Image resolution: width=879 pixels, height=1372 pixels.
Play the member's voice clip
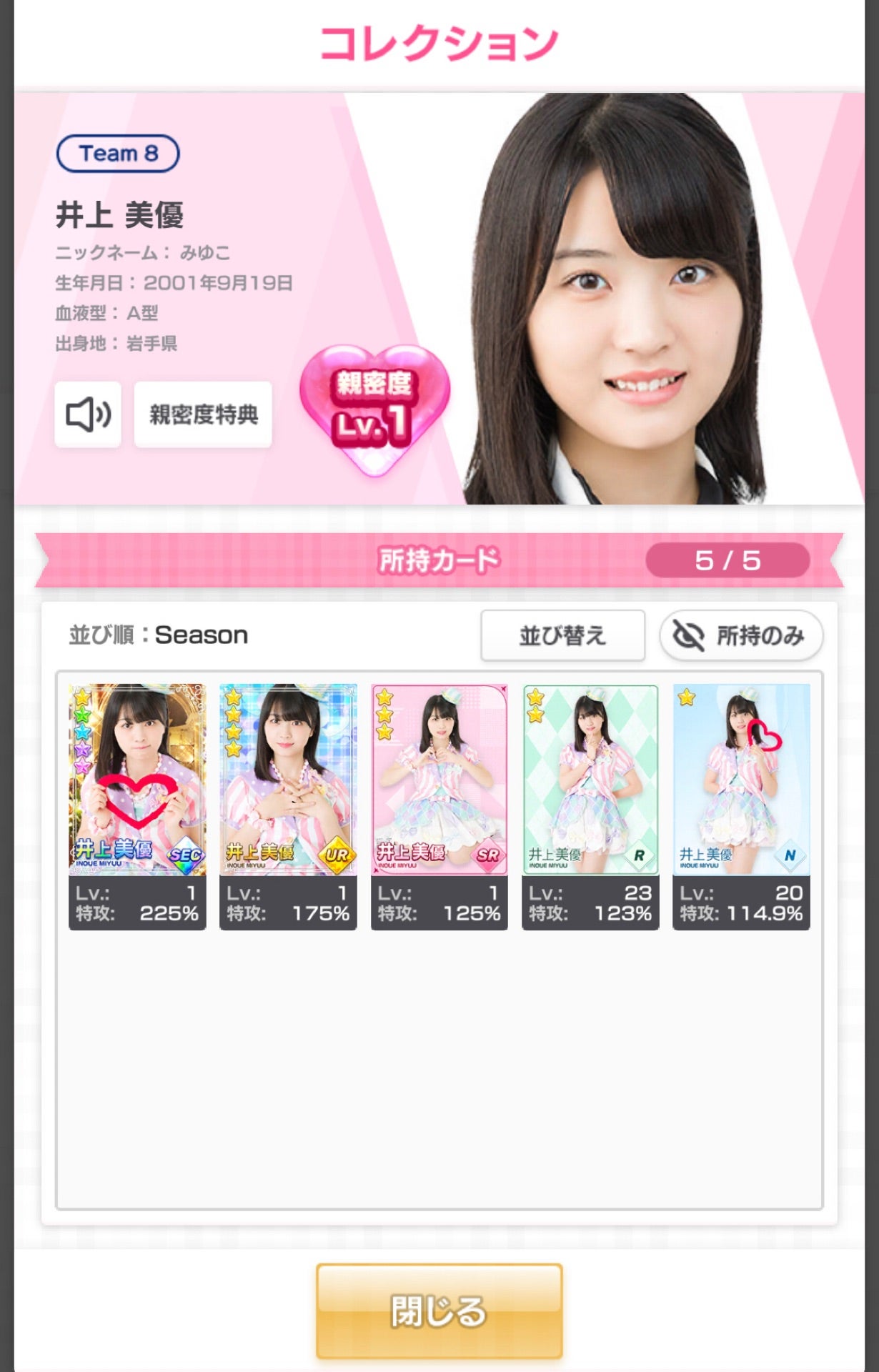tap(88, 414)
